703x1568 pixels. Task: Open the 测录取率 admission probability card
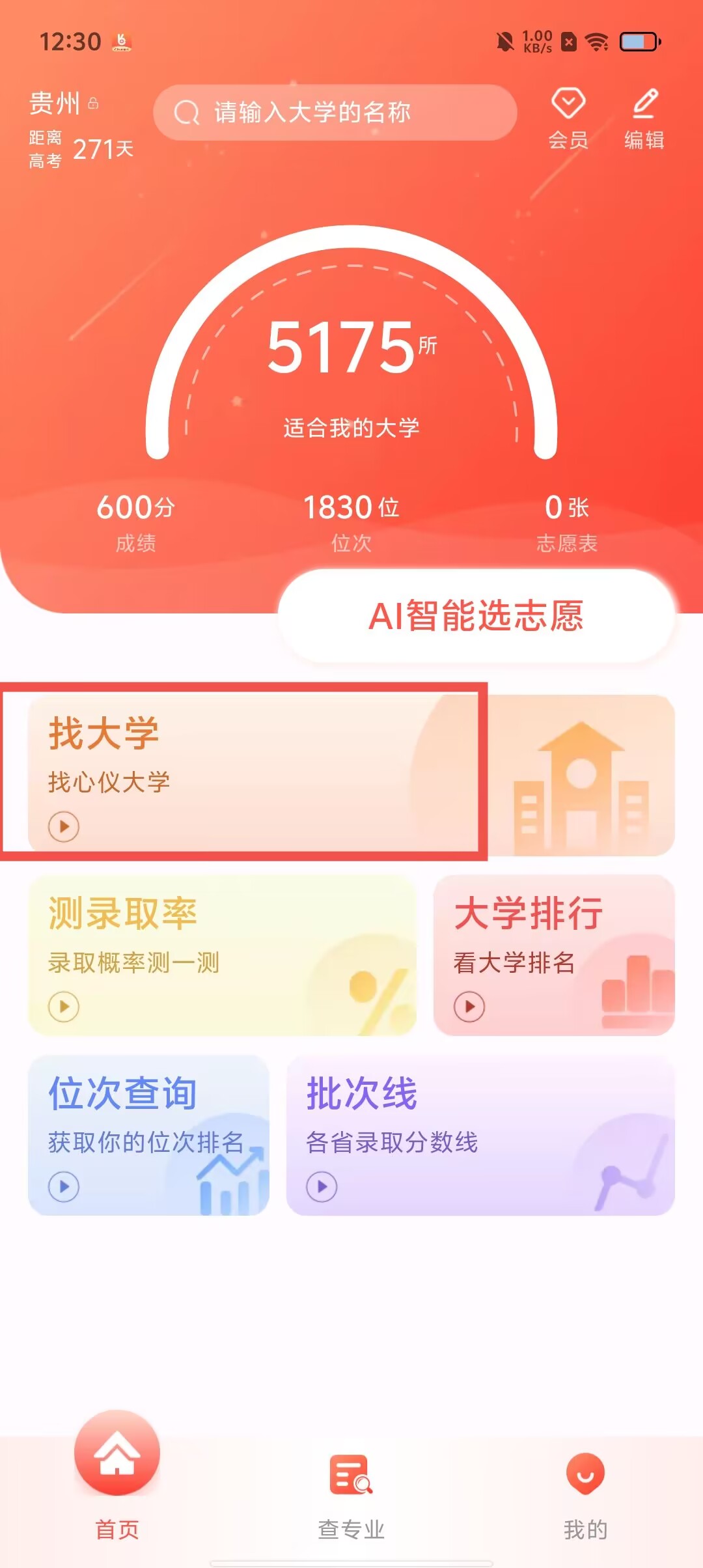(221, 955)
